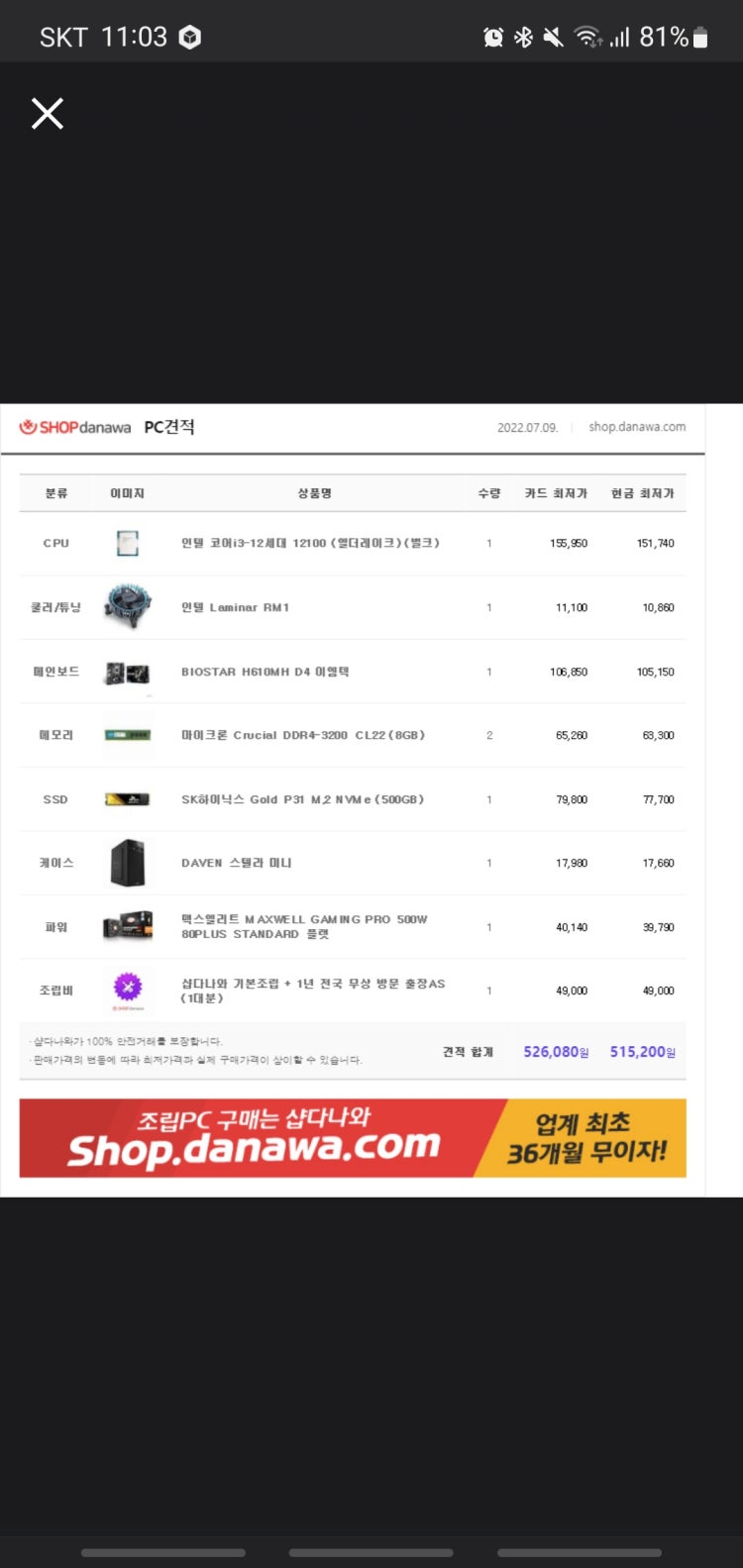Viewport: 743px width, 1568px height.
Task: Select the 526,080원 card total price
Action: click(x=555, y=1052)
